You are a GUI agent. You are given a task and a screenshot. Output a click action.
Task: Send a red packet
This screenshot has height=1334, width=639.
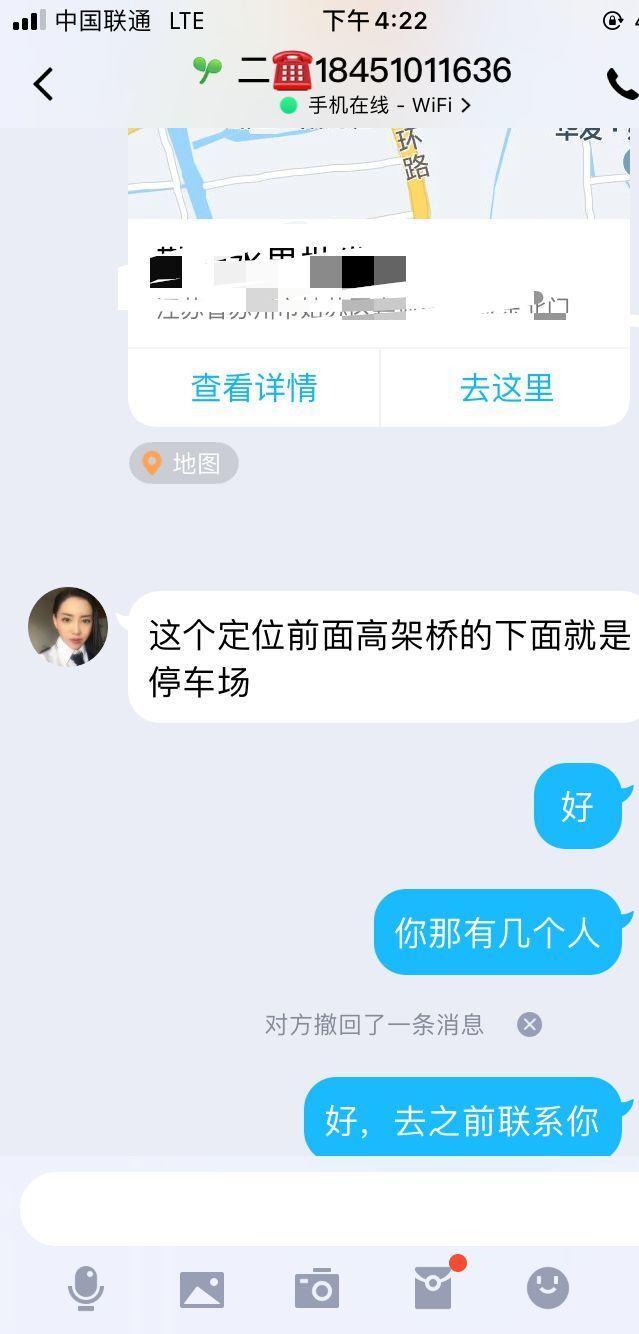pos(434,1288)
